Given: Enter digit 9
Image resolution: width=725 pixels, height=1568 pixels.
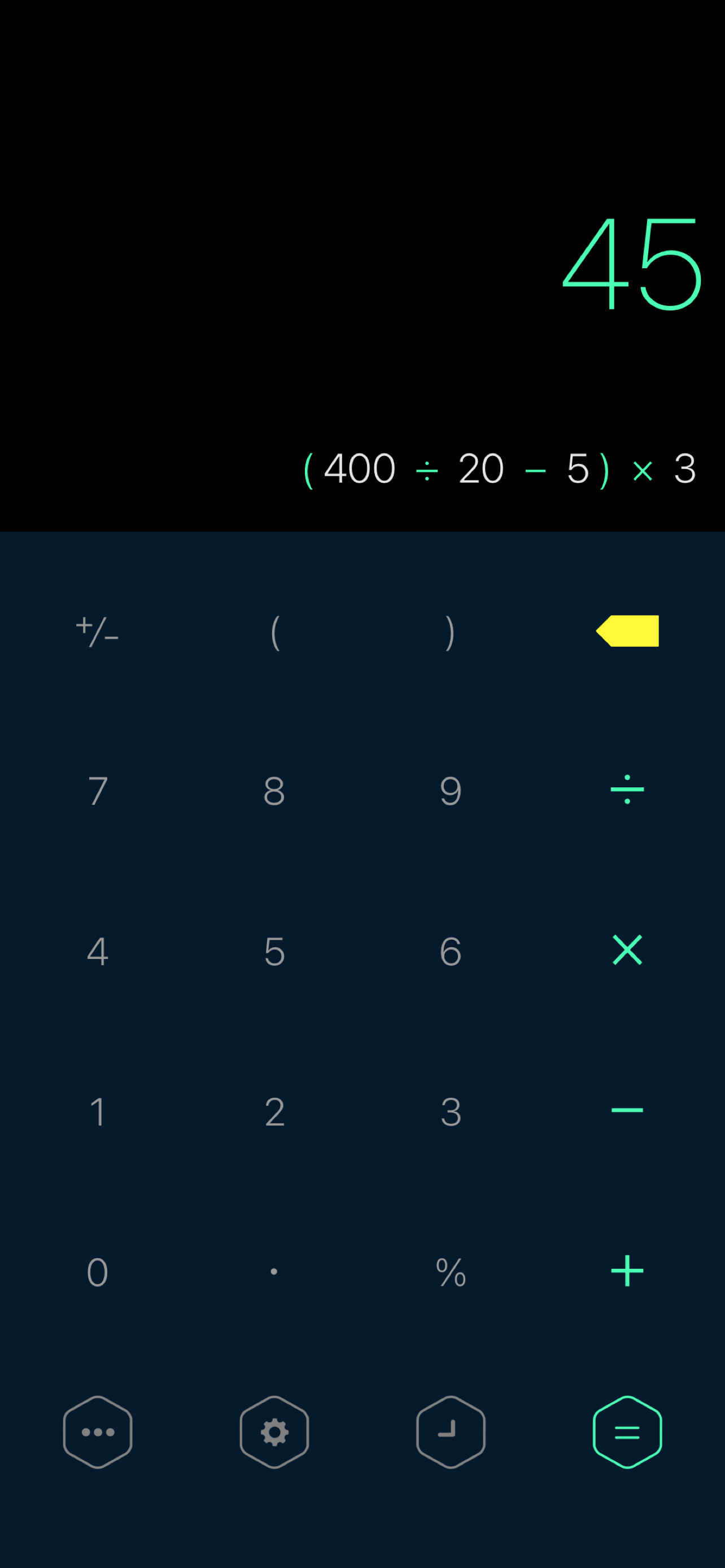Looking at the screenshot, I should click(451, 791).
